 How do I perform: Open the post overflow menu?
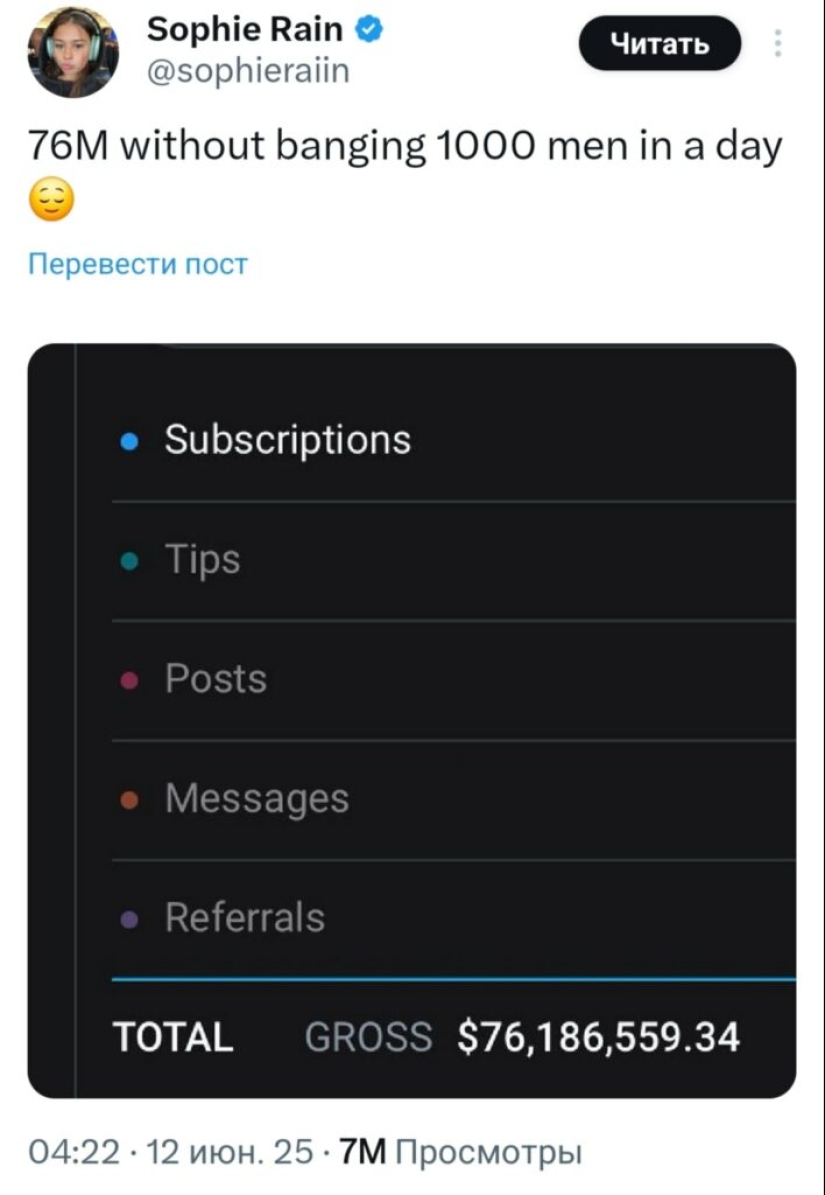pyautogui.click(x=778, y=44)
